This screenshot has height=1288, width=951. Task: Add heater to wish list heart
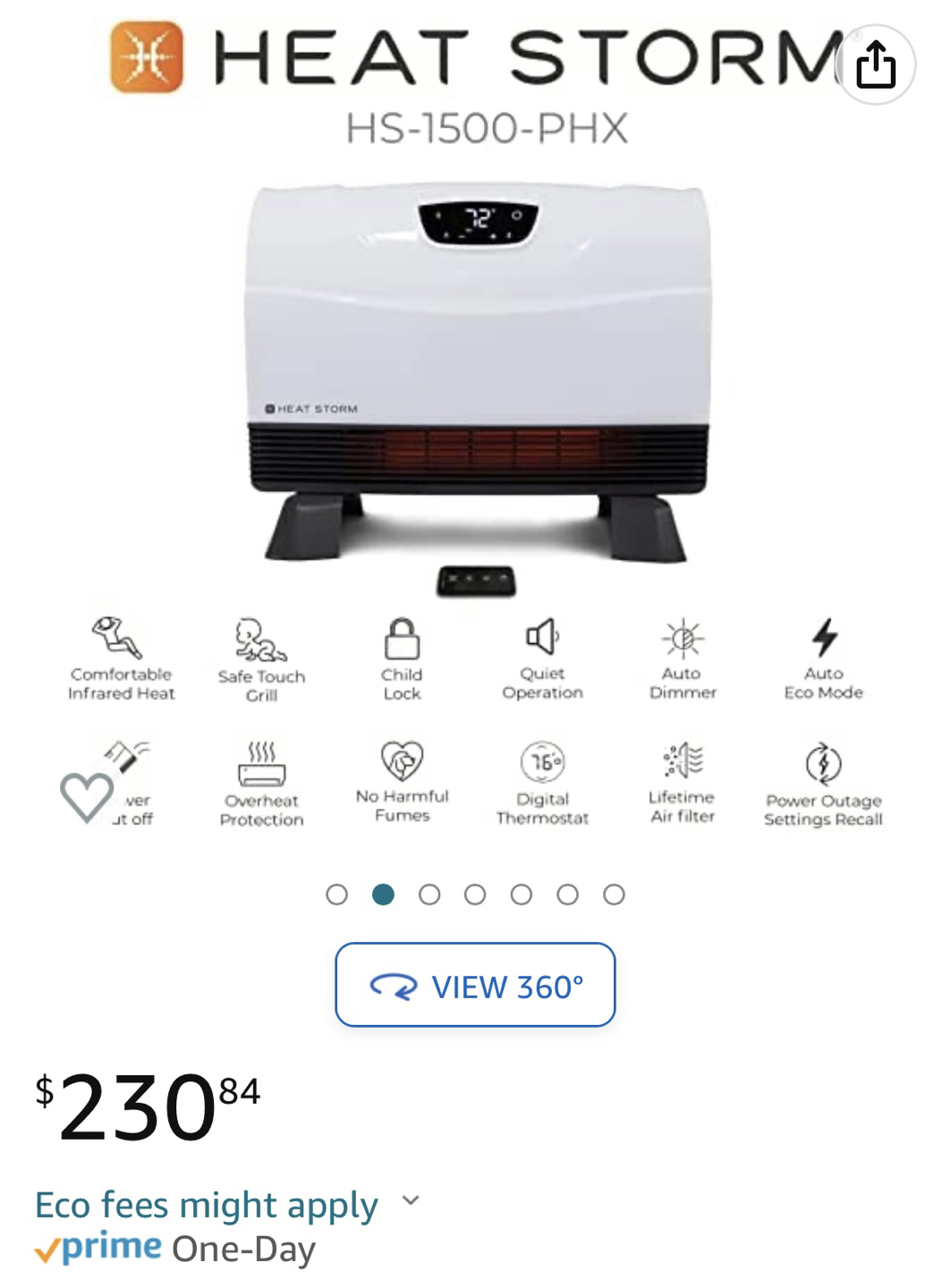[x=87, y=796]
